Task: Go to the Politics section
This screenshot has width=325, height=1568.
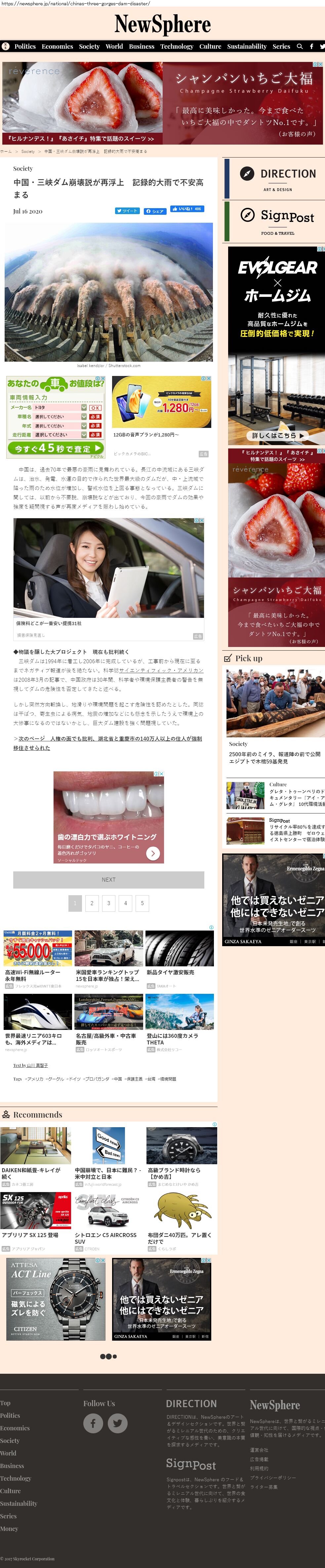Action: pyautogui.click(x=25, y=46)
